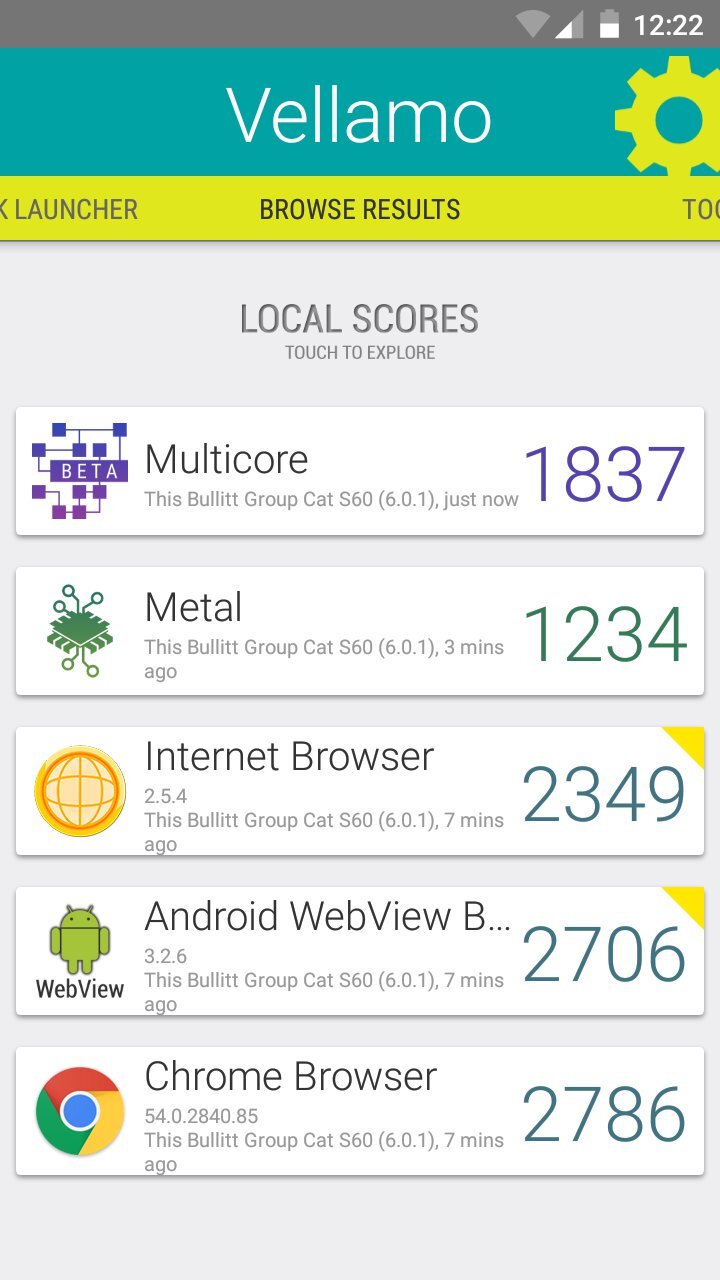This screenshot has height=1280, width=720.
Task: Switch to the Launcher tab
Action: click(x=70, y=209)
